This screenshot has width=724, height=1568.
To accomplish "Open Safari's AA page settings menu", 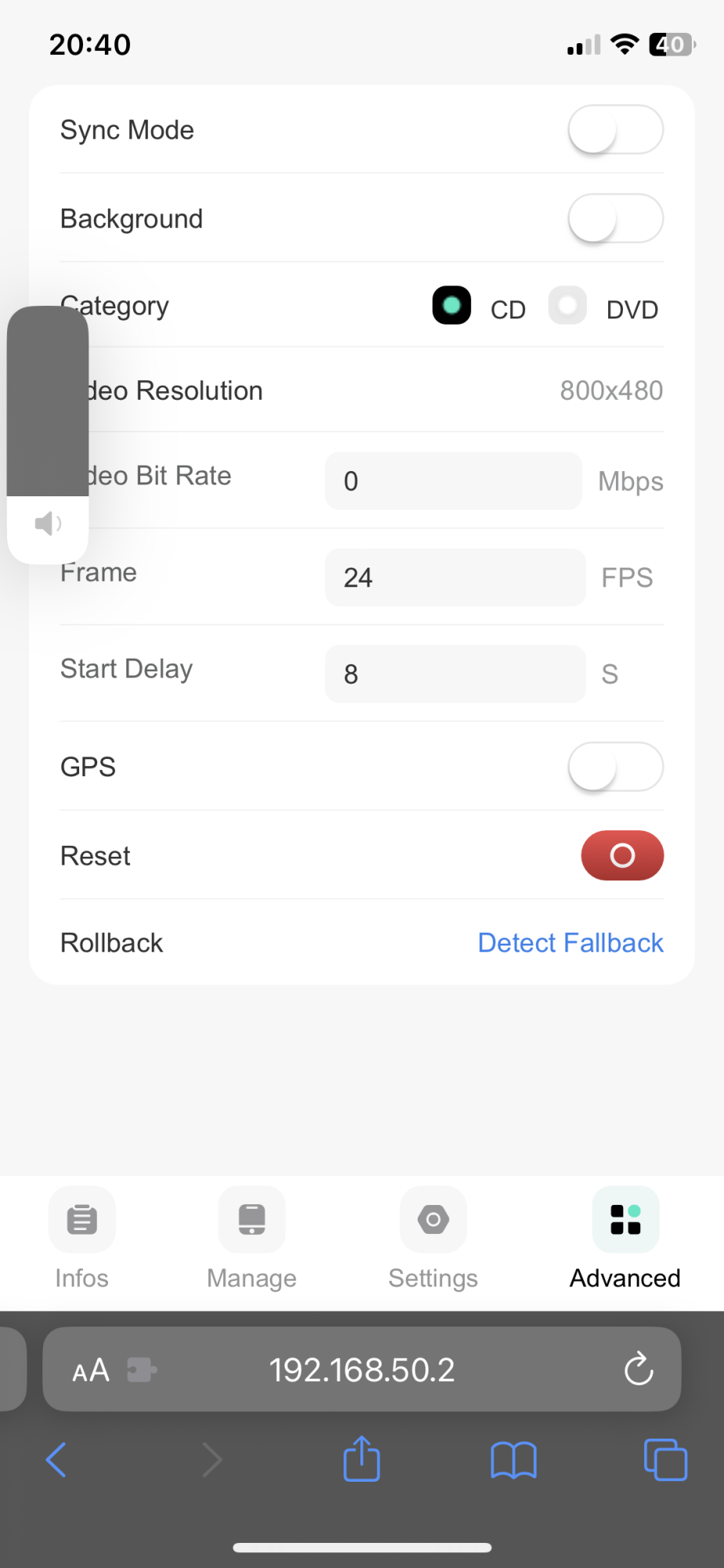I will 91,1370.
